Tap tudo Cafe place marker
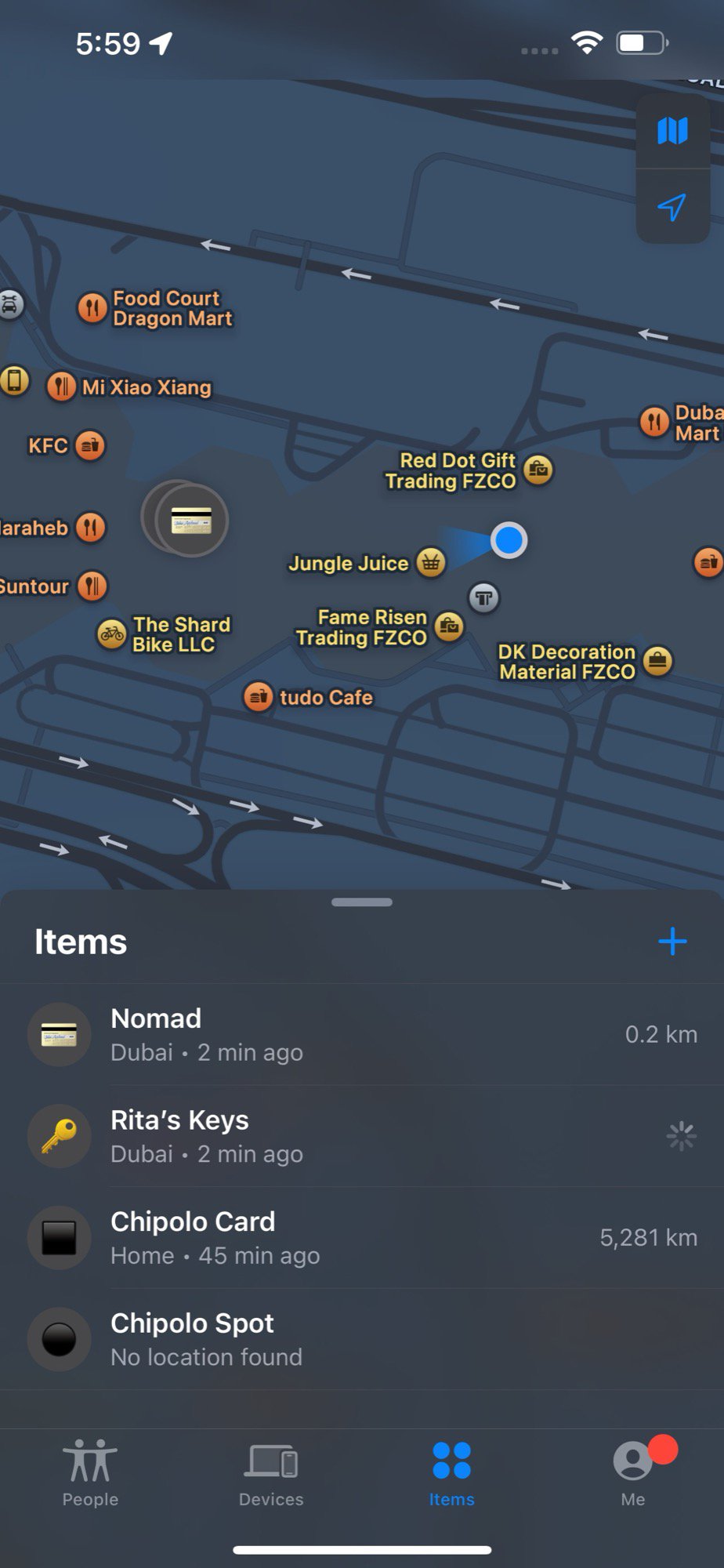 (259, 696)
